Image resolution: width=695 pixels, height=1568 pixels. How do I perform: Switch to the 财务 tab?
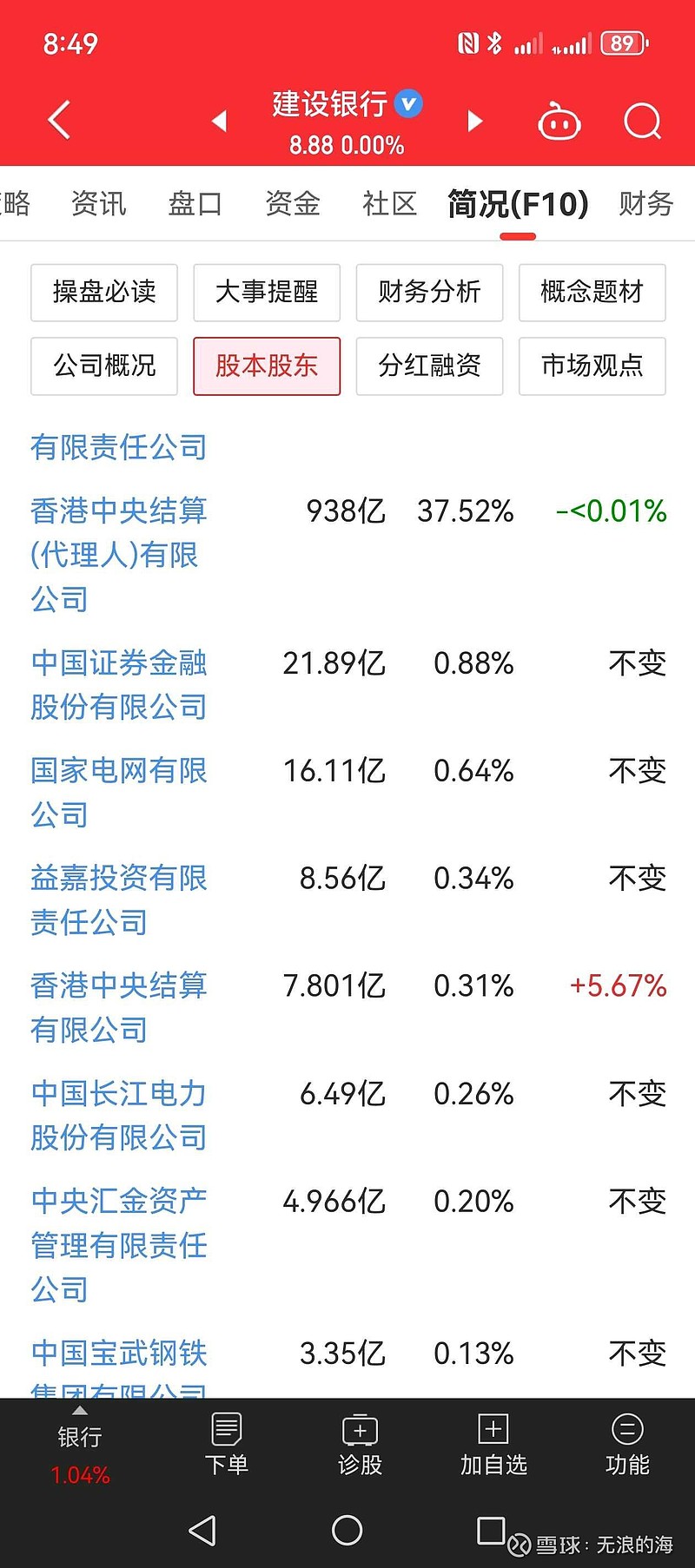[x=645, y=204]
